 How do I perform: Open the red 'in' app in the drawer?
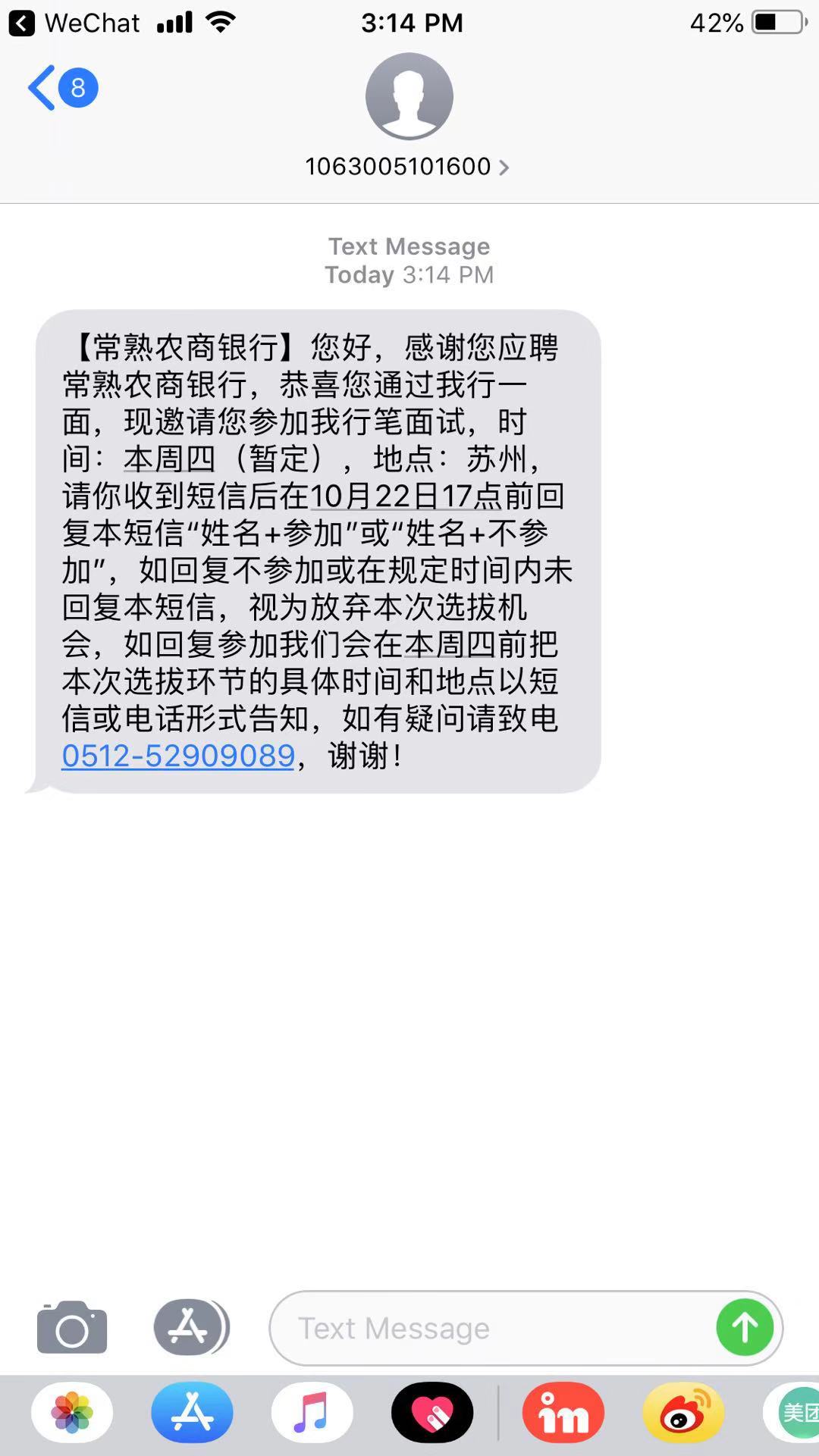tap(563, 1413)
